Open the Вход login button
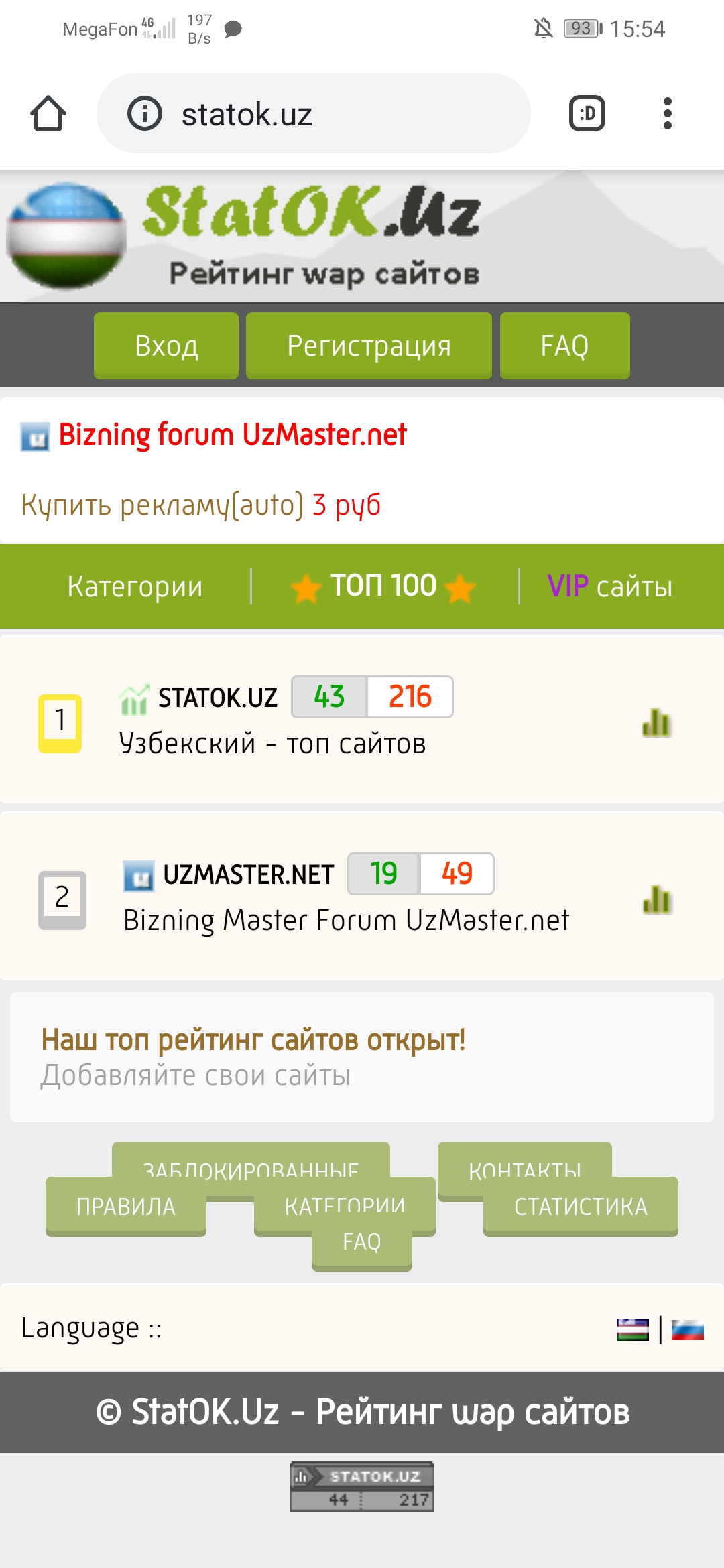Image resolution: width=724 pixels, height=1568 pixels. 166,346
